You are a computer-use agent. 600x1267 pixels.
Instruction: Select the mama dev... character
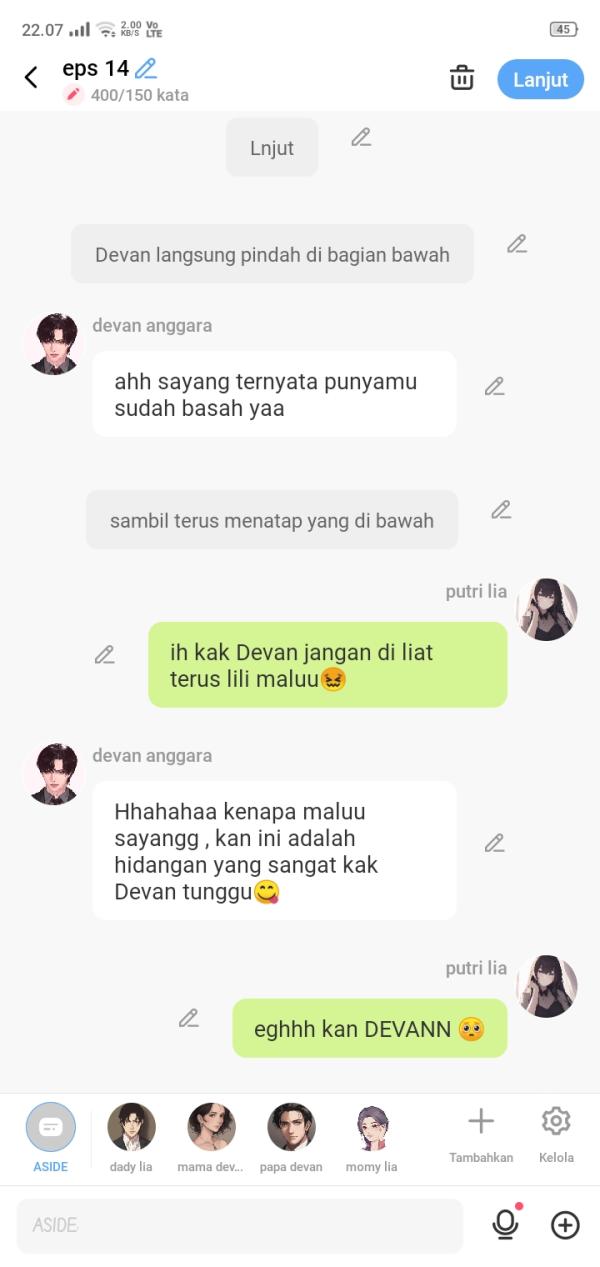click(211, 1128)
